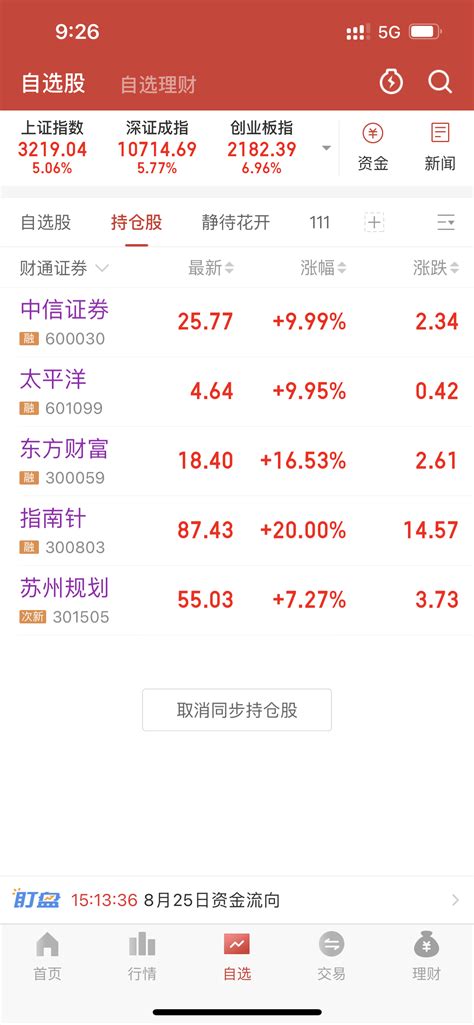
Task: Go to 交易 tab
Action: (x=331, y=956)
